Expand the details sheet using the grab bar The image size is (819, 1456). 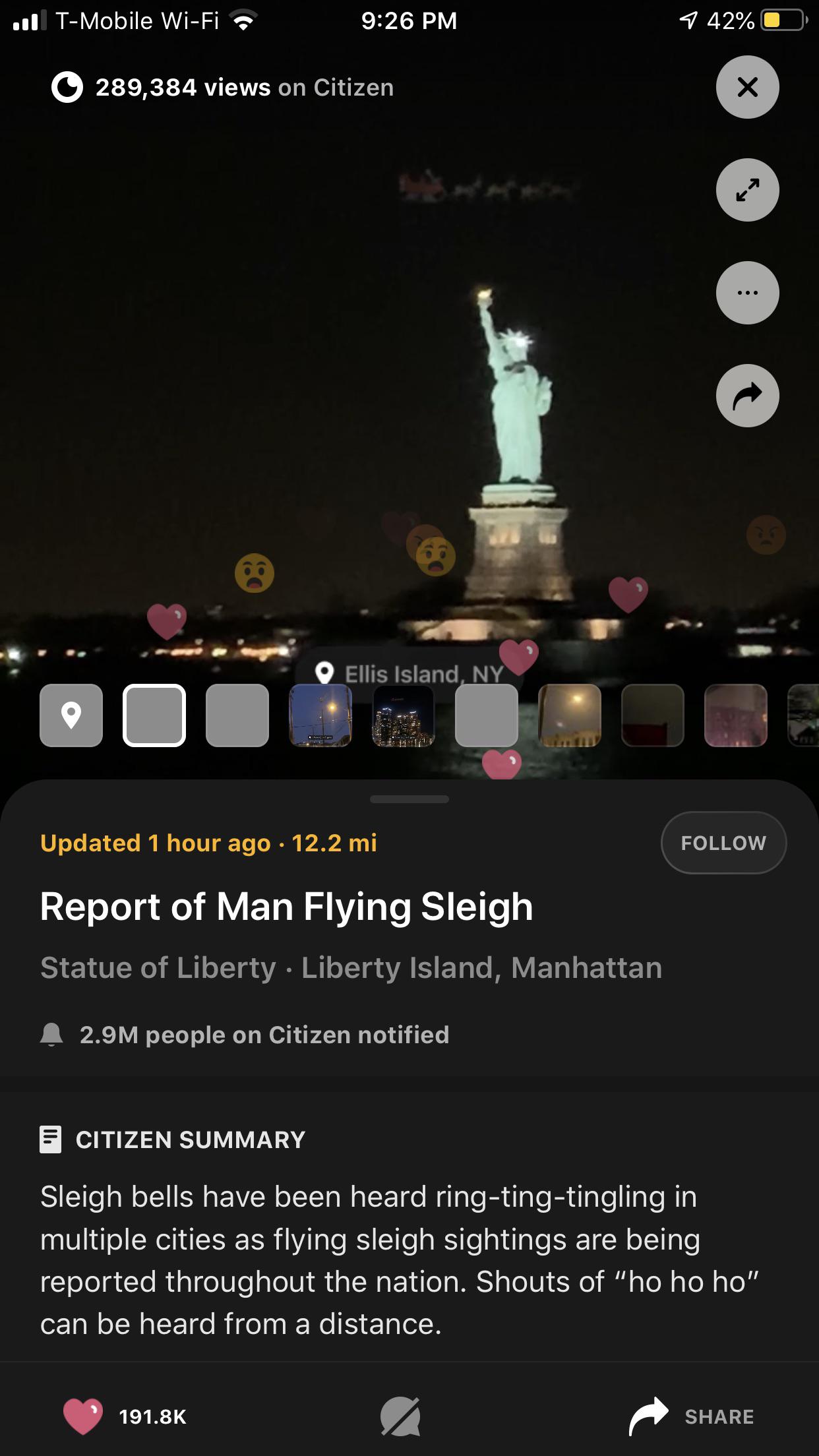point(409,799)
